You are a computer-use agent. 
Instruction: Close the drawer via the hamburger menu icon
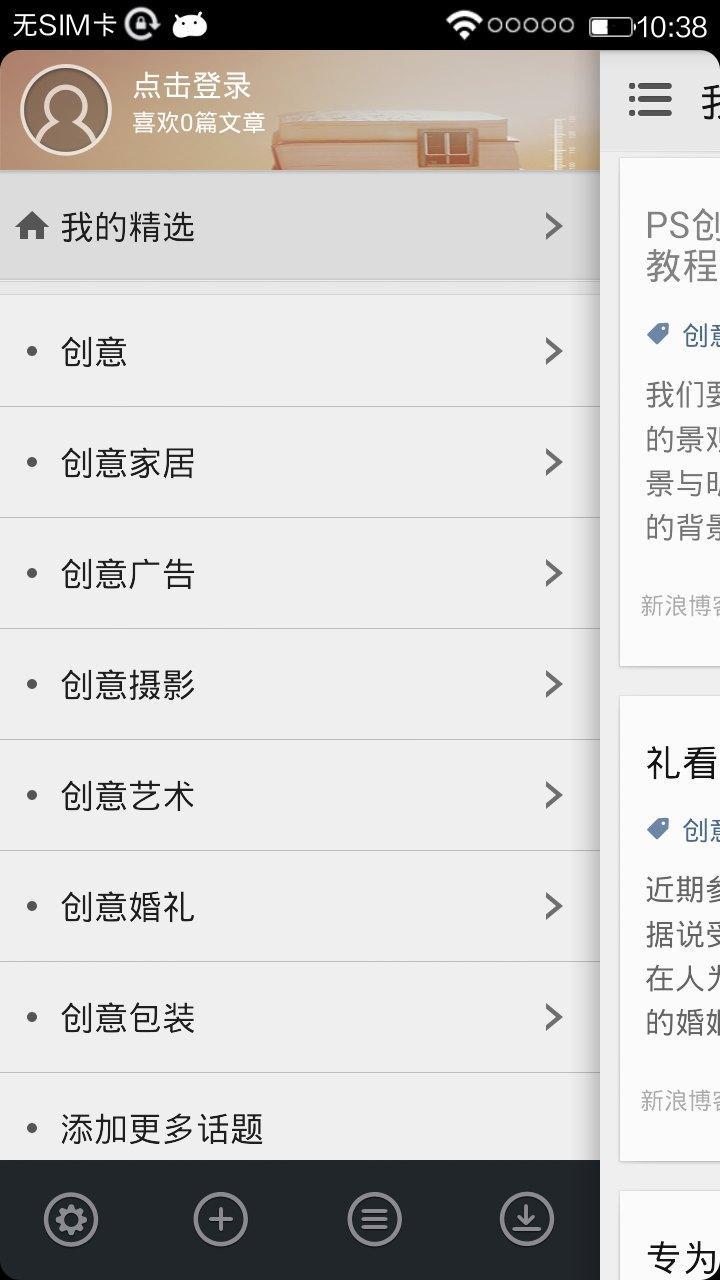[650, 99]
